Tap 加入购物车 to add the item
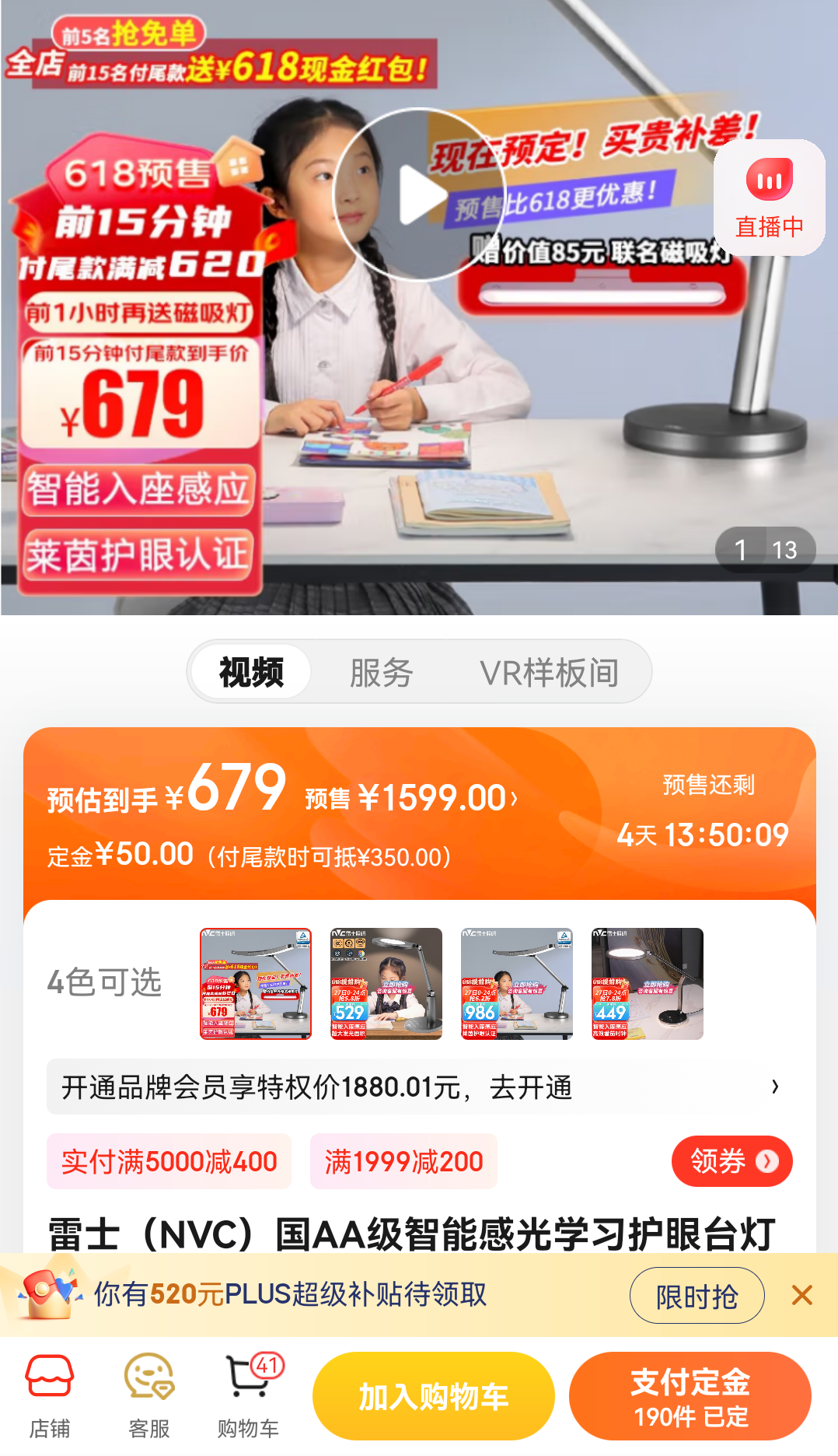Screen dimensions: 838x1456 coord(433,1396)
